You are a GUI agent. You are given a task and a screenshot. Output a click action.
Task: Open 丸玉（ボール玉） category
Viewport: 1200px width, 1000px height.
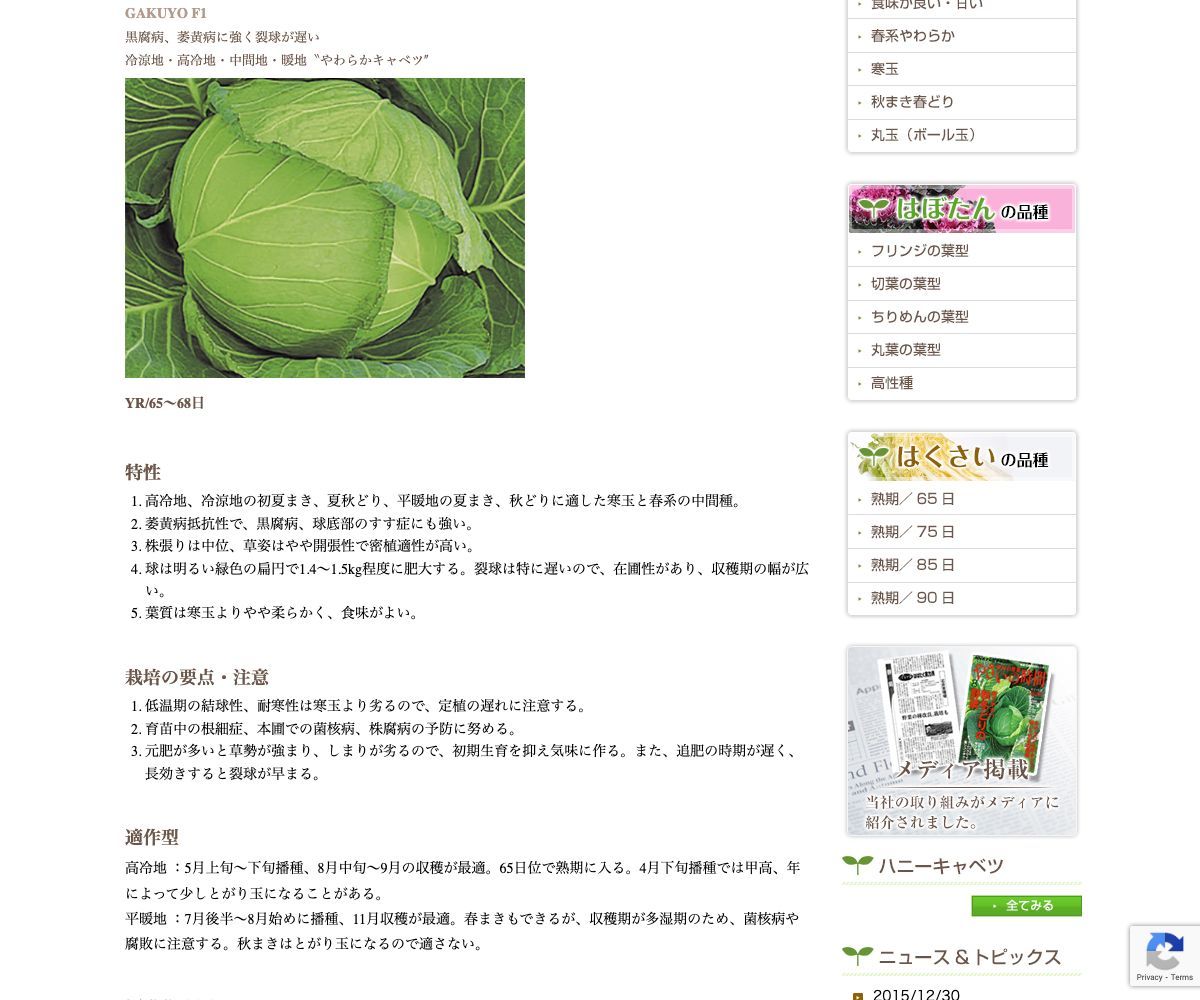[922, 135]
